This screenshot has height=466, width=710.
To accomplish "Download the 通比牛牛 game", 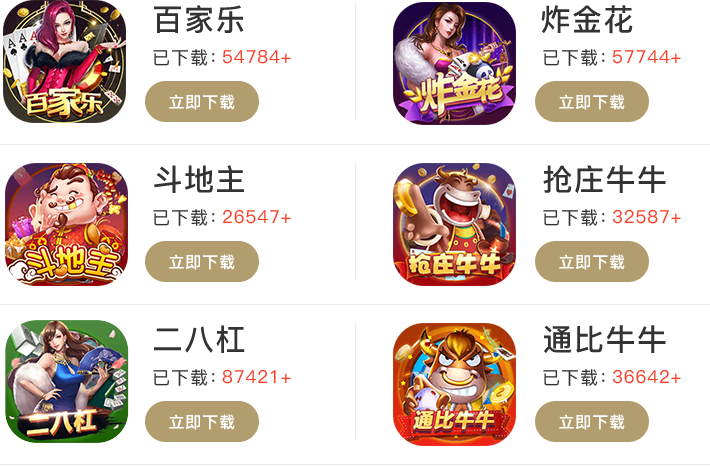I will (591, 421).
